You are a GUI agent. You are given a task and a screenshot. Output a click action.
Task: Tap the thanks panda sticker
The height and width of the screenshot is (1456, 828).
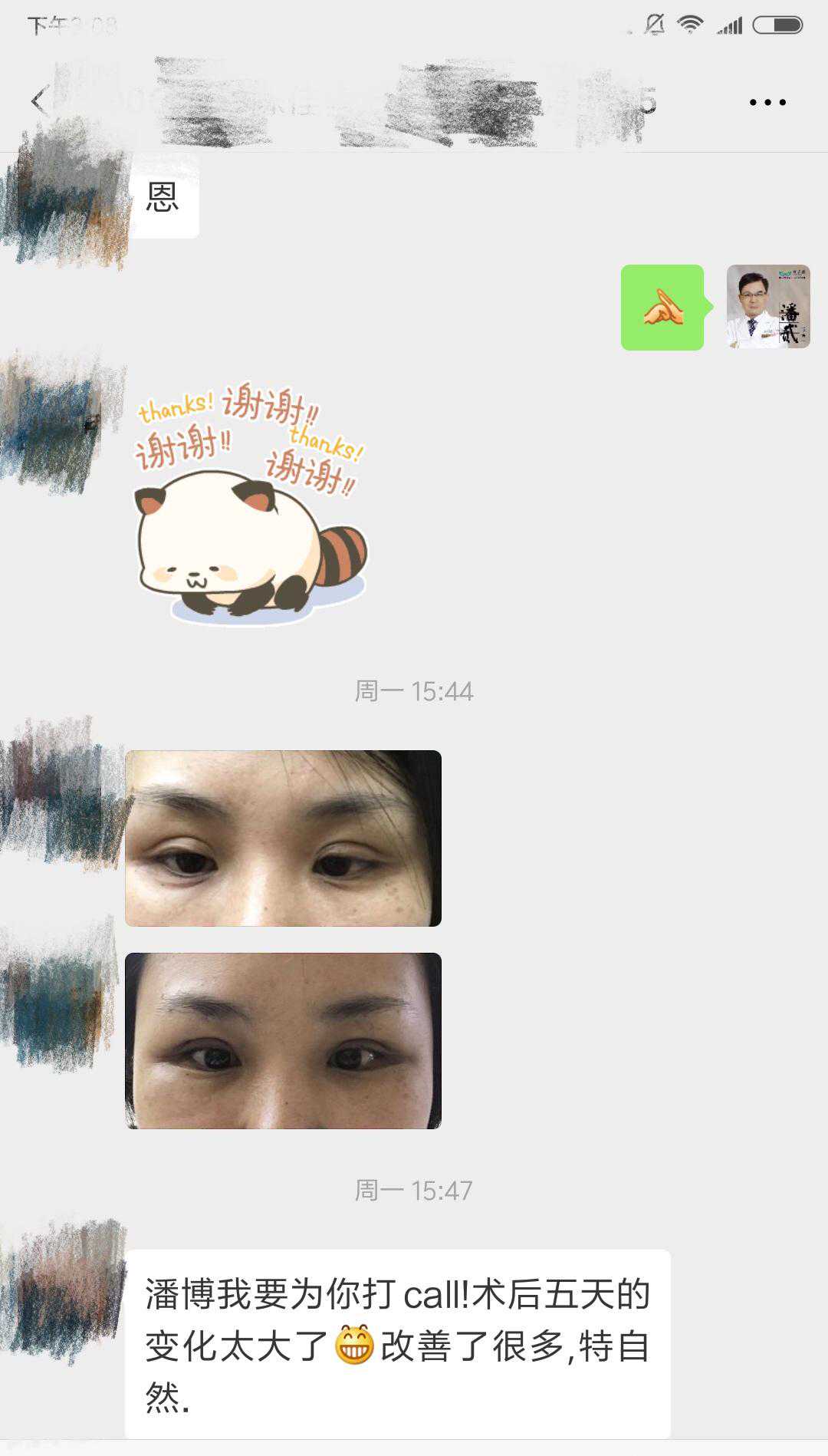point(250,504)
